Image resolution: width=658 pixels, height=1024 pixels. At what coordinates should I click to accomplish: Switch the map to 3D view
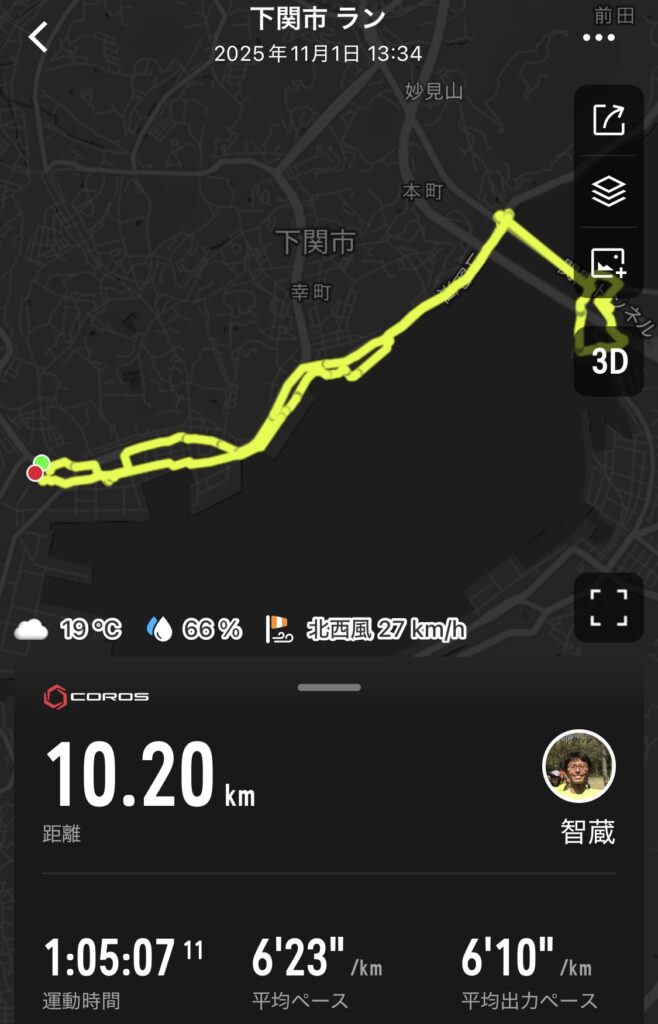609,361
